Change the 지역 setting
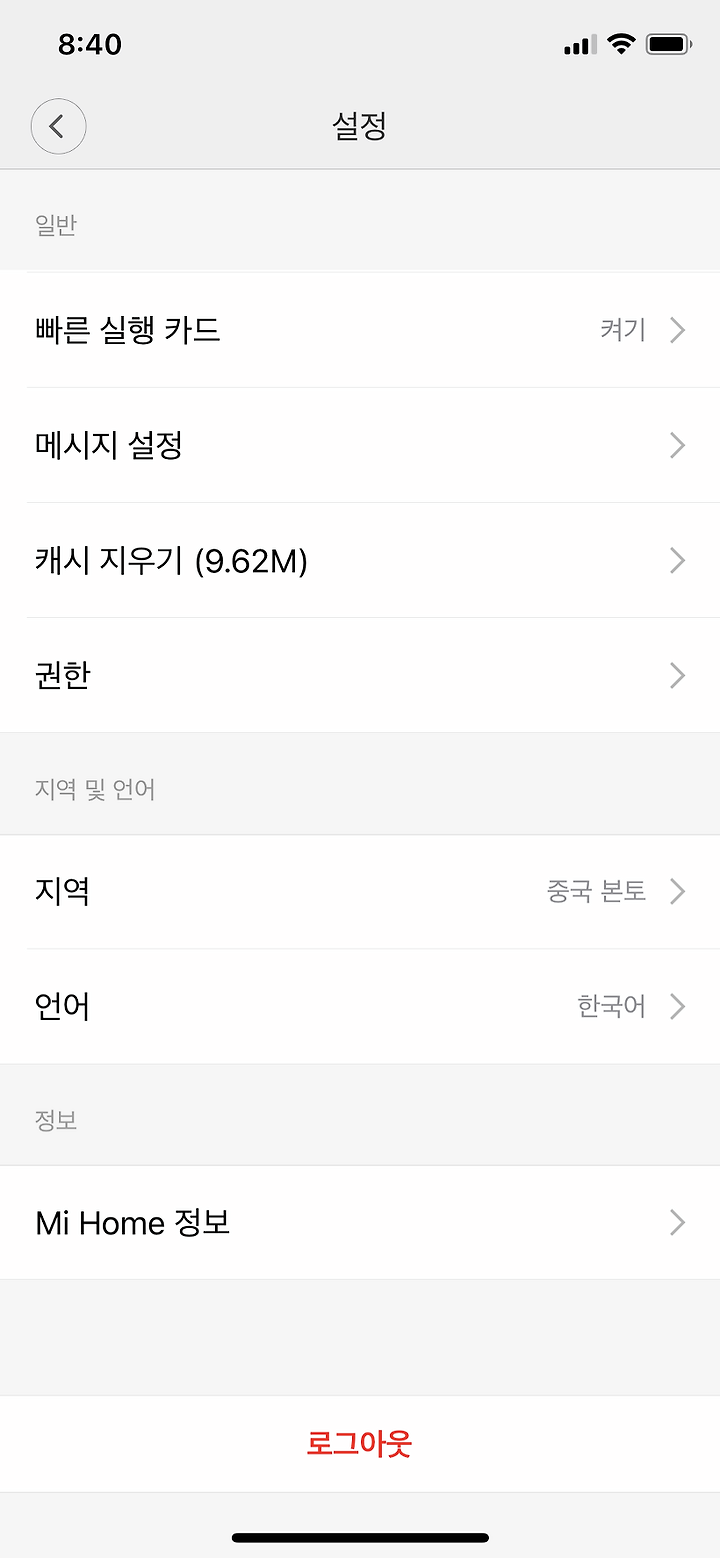This screenshot has width=720, height=1558. coord(360,891)
